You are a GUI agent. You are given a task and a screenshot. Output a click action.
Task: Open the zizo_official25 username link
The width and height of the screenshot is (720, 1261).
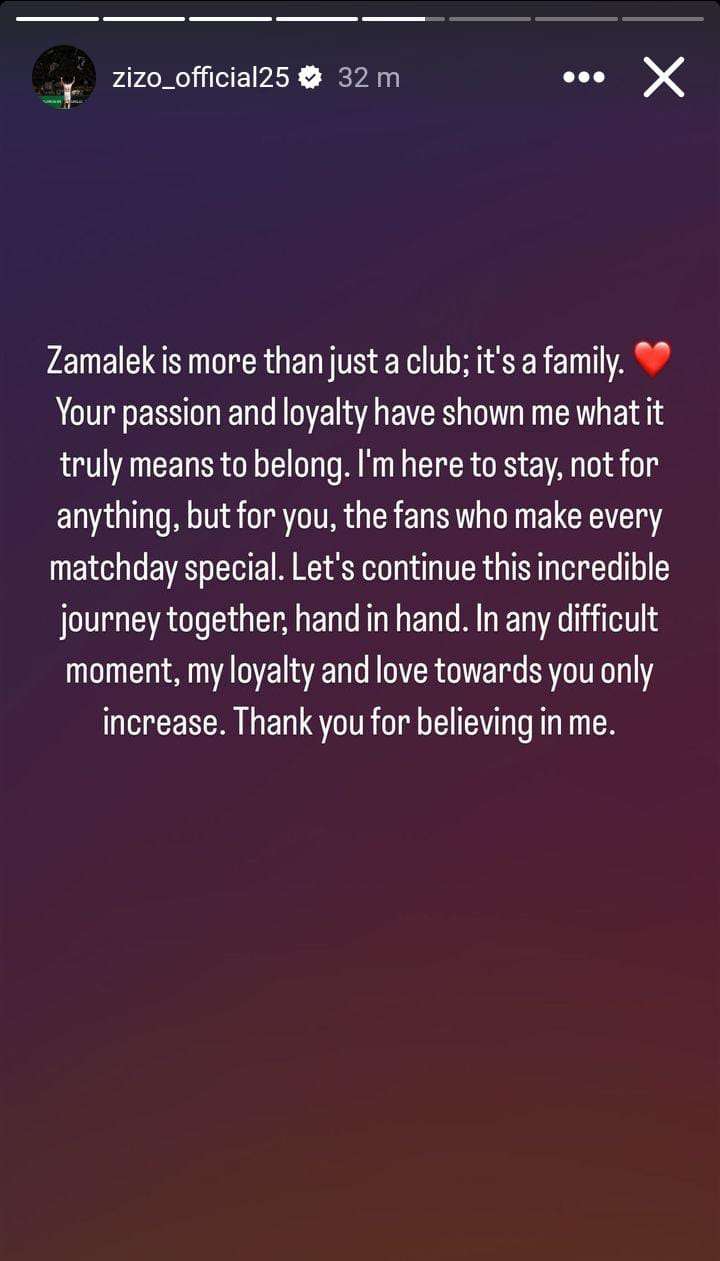click(200, 78)
